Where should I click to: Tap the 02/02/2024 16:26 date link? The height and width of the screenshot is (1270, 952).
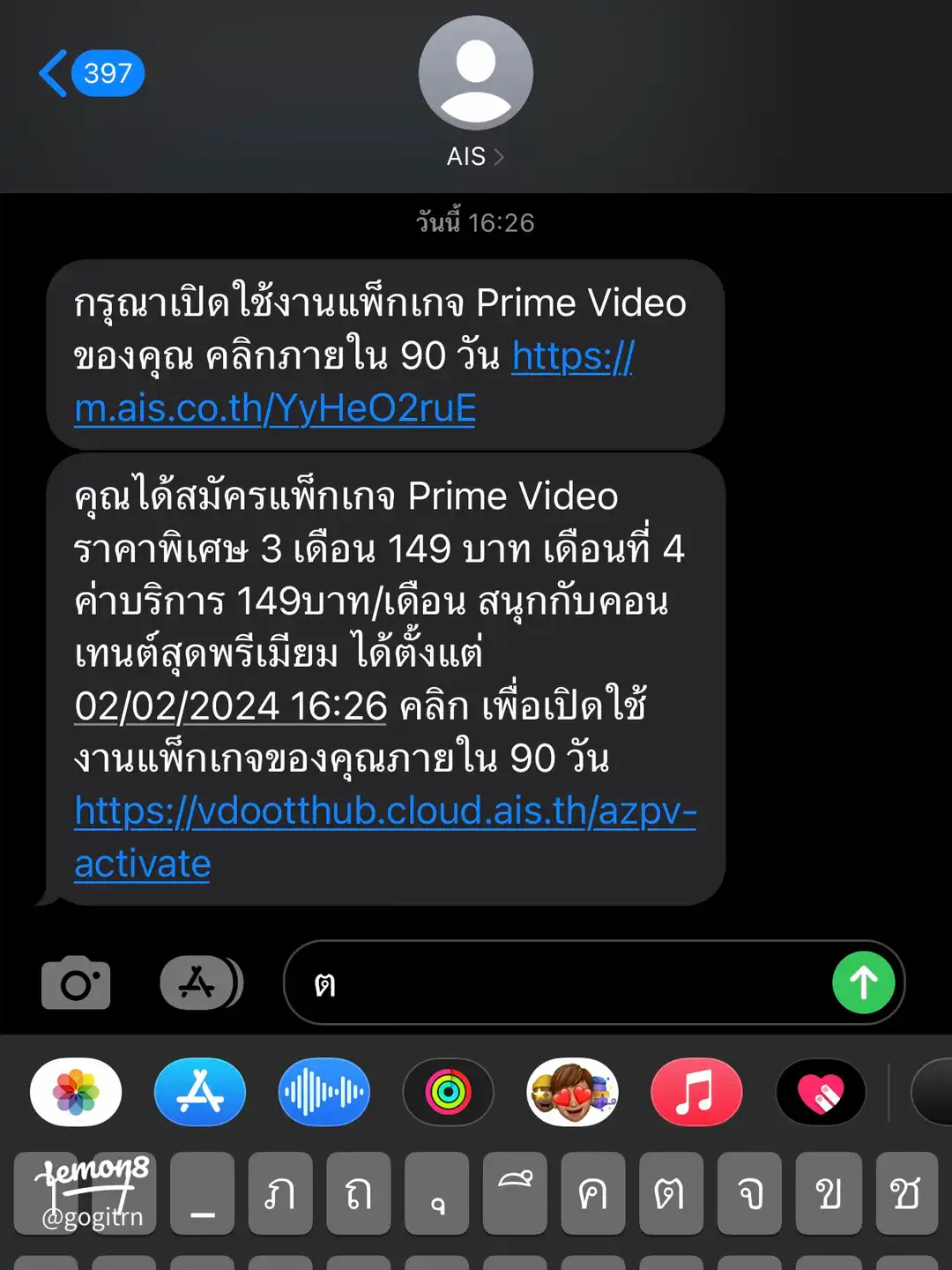231,706
